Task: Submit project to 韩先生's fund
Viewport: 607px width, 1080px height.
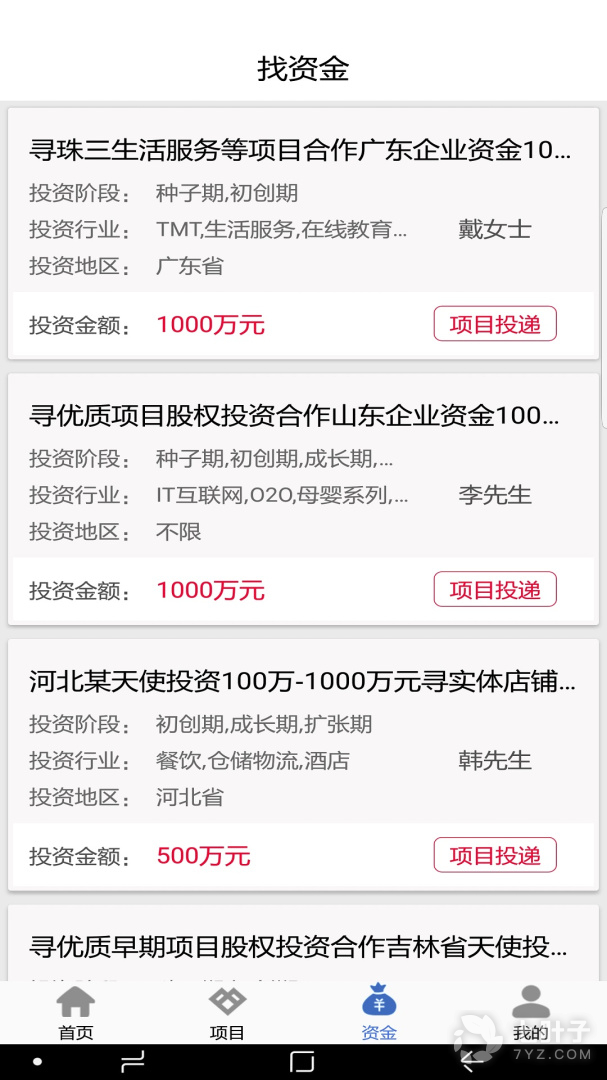Action: point(494,855)
